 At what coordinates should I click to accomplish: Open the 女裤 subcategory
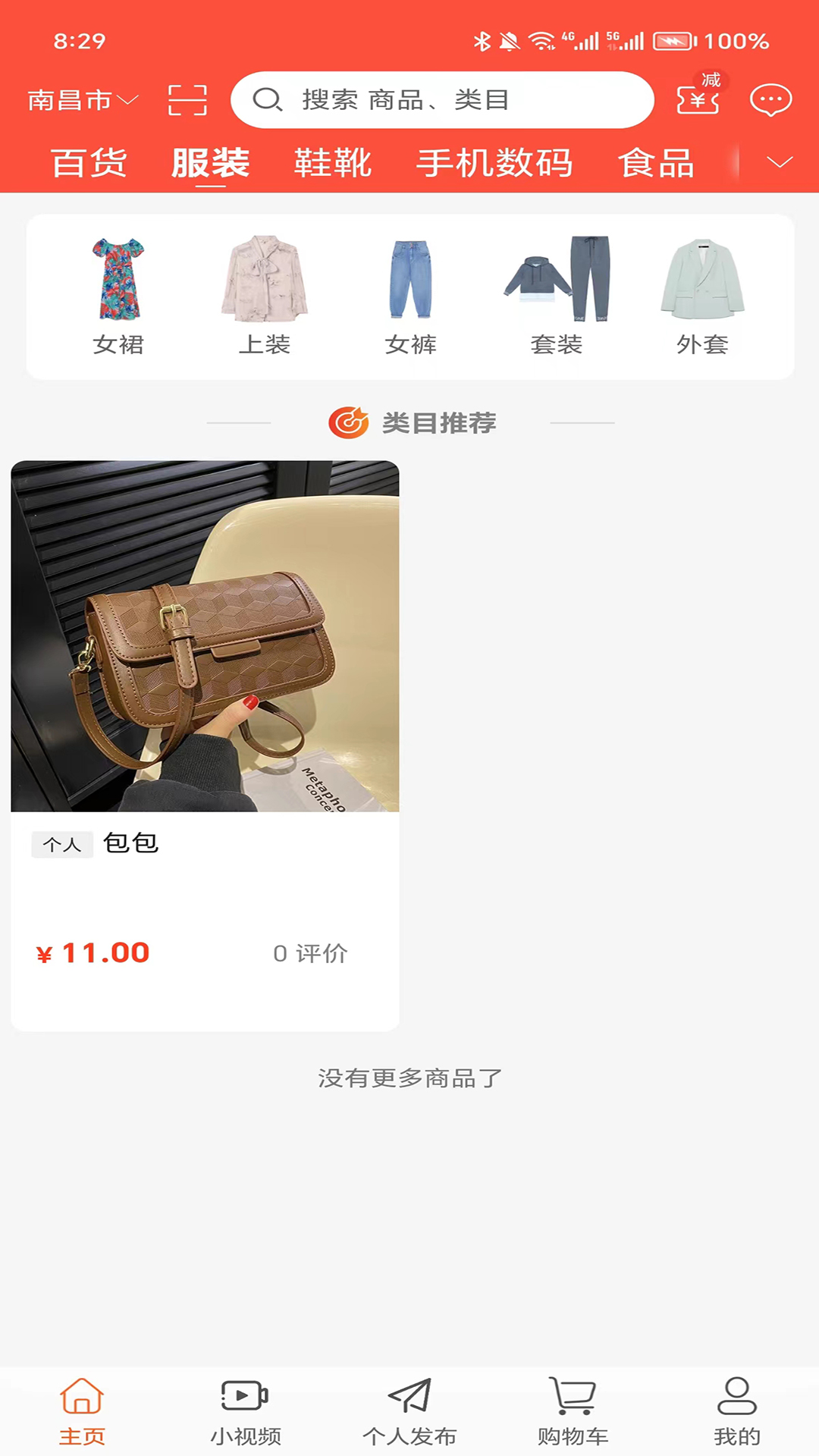click(410, 297)
